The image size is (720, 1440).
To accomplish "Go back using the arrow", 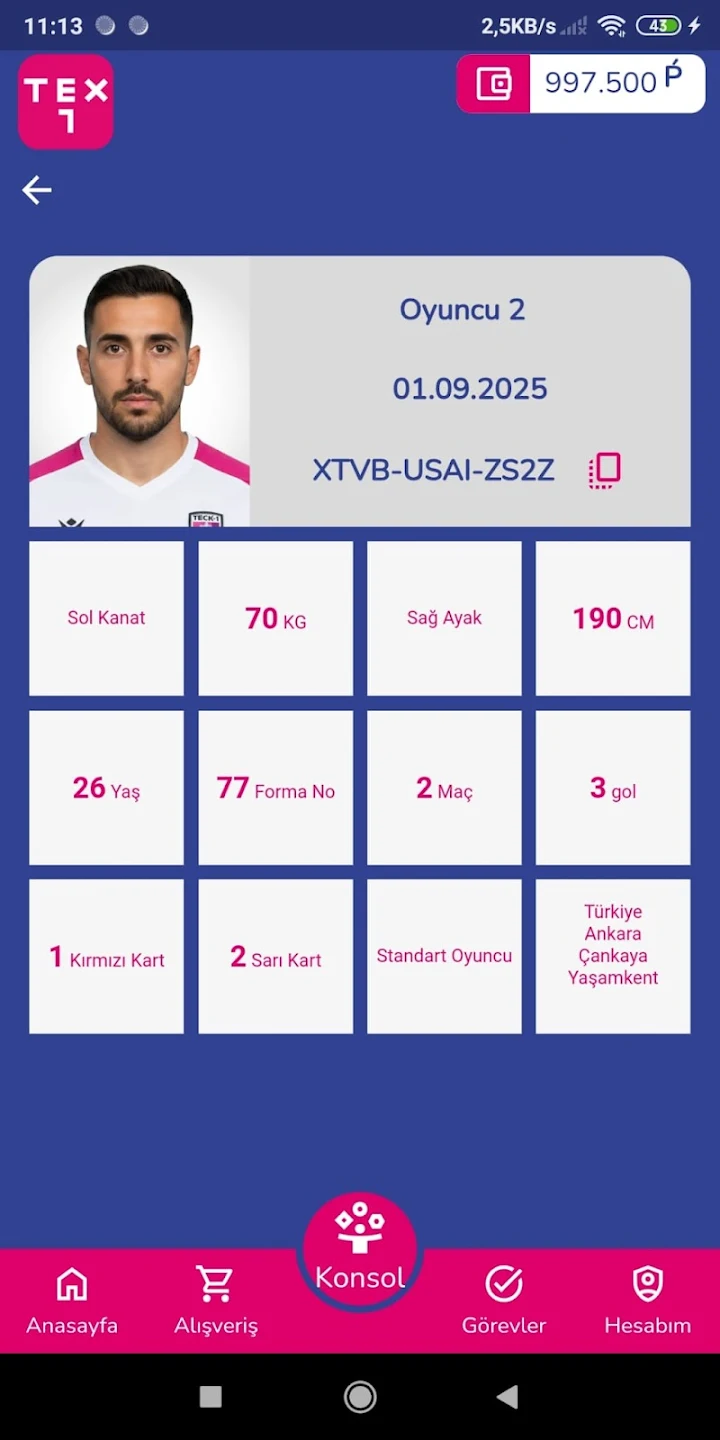I will click(x=37, y=190).
